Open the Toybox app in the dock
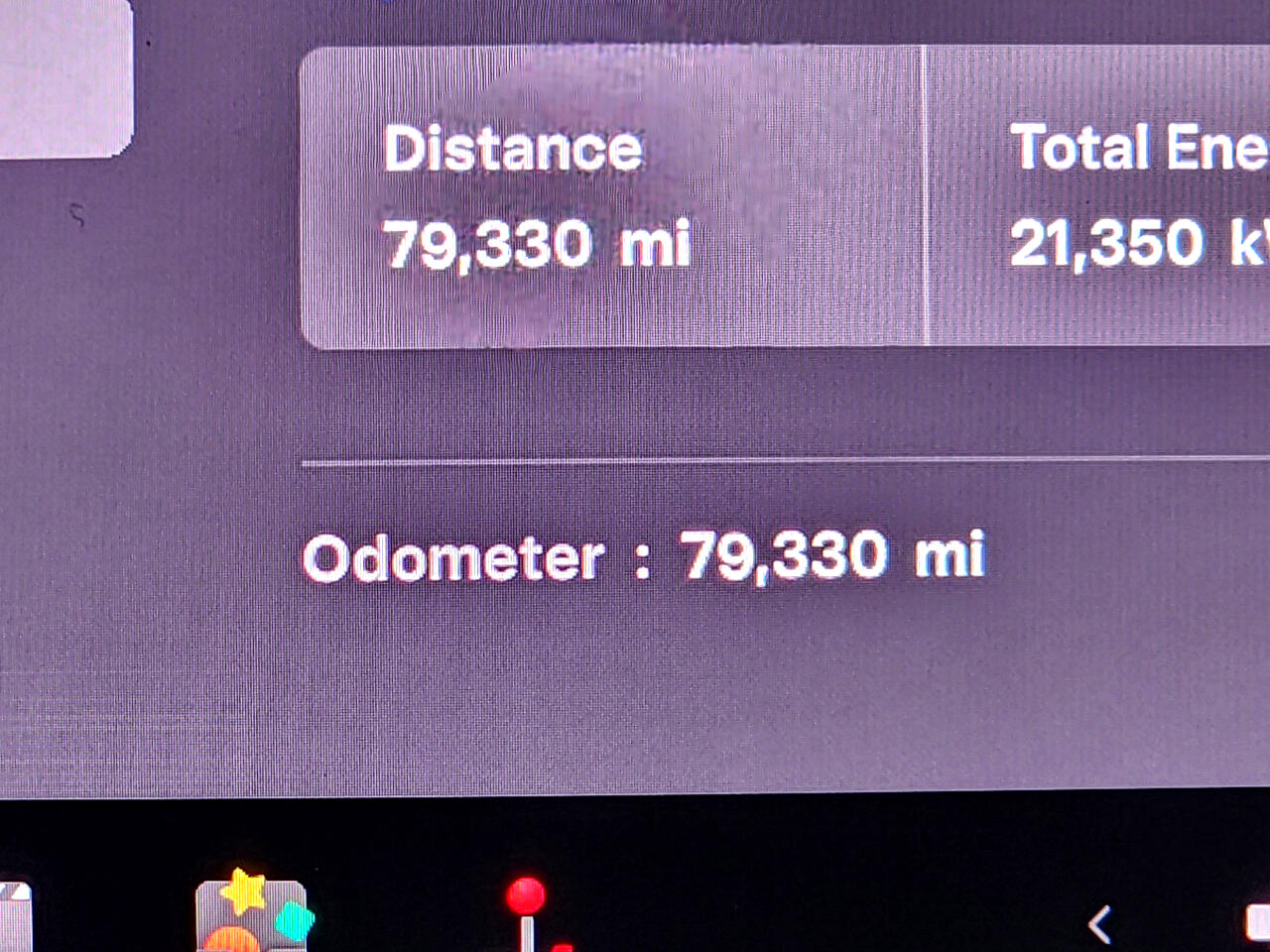Viewport: 1270px width, 952px height. coord(252,914)
